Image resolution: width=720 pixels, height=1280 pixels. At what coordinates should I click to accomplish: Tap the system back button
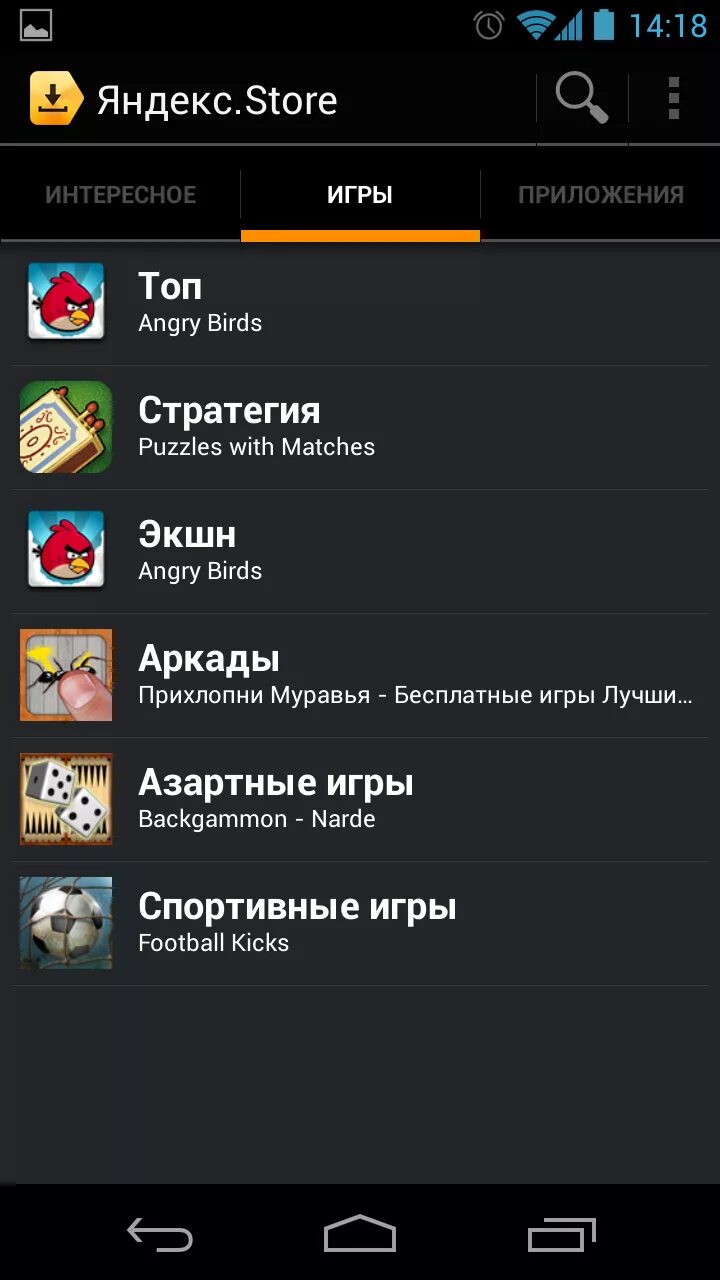(x=160, y=1234)
